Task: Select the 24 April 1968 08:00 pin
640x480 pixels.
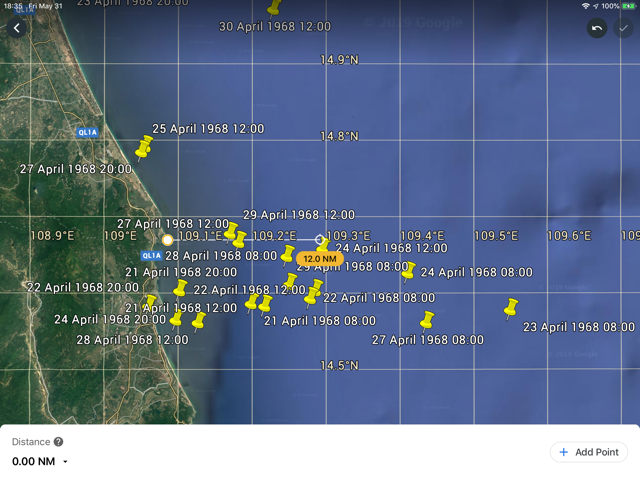Action: coord(409,271)
